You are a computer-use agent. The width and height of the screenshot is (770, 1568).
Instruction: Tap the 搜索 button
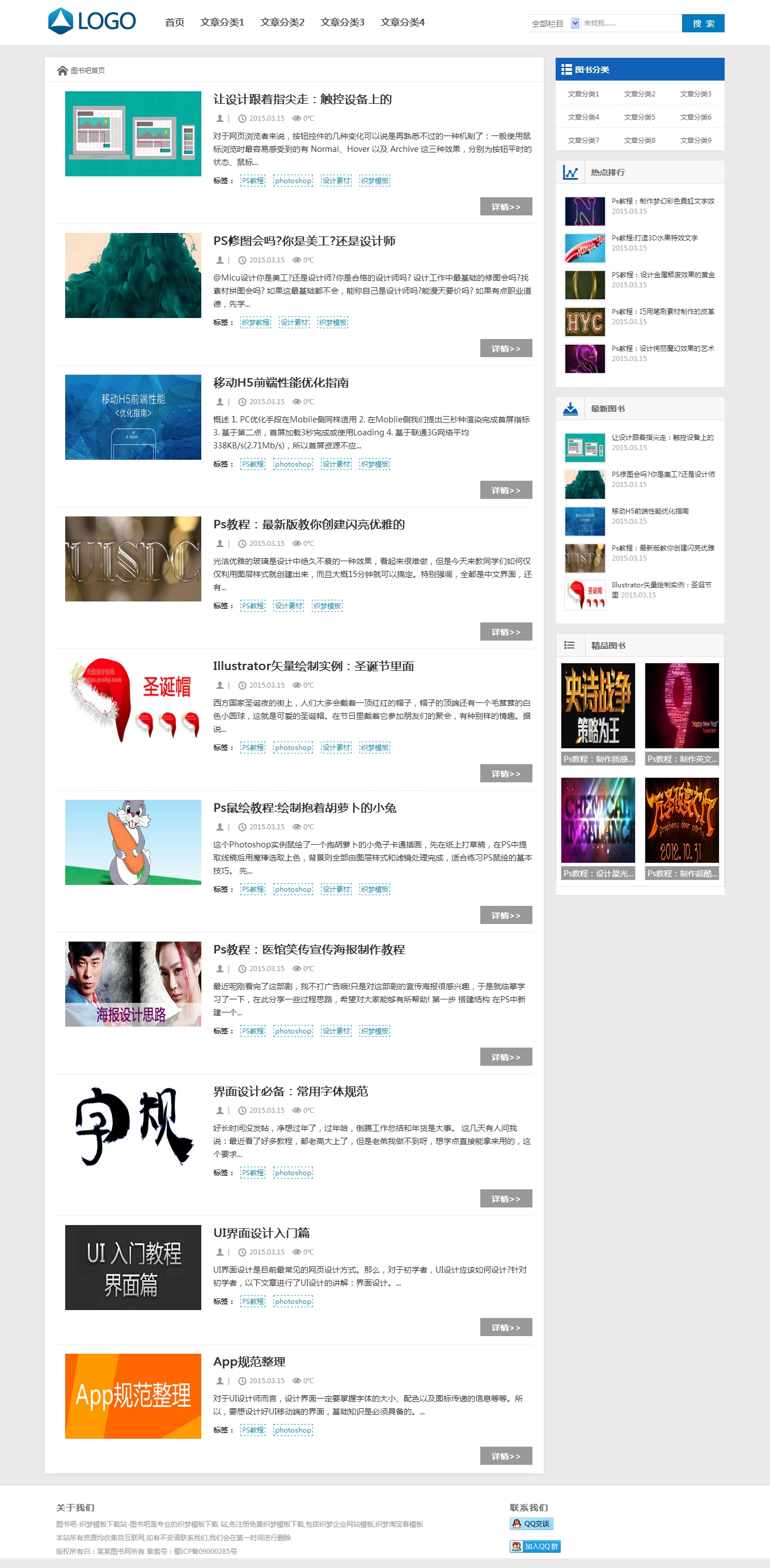[x=703, y=24]
